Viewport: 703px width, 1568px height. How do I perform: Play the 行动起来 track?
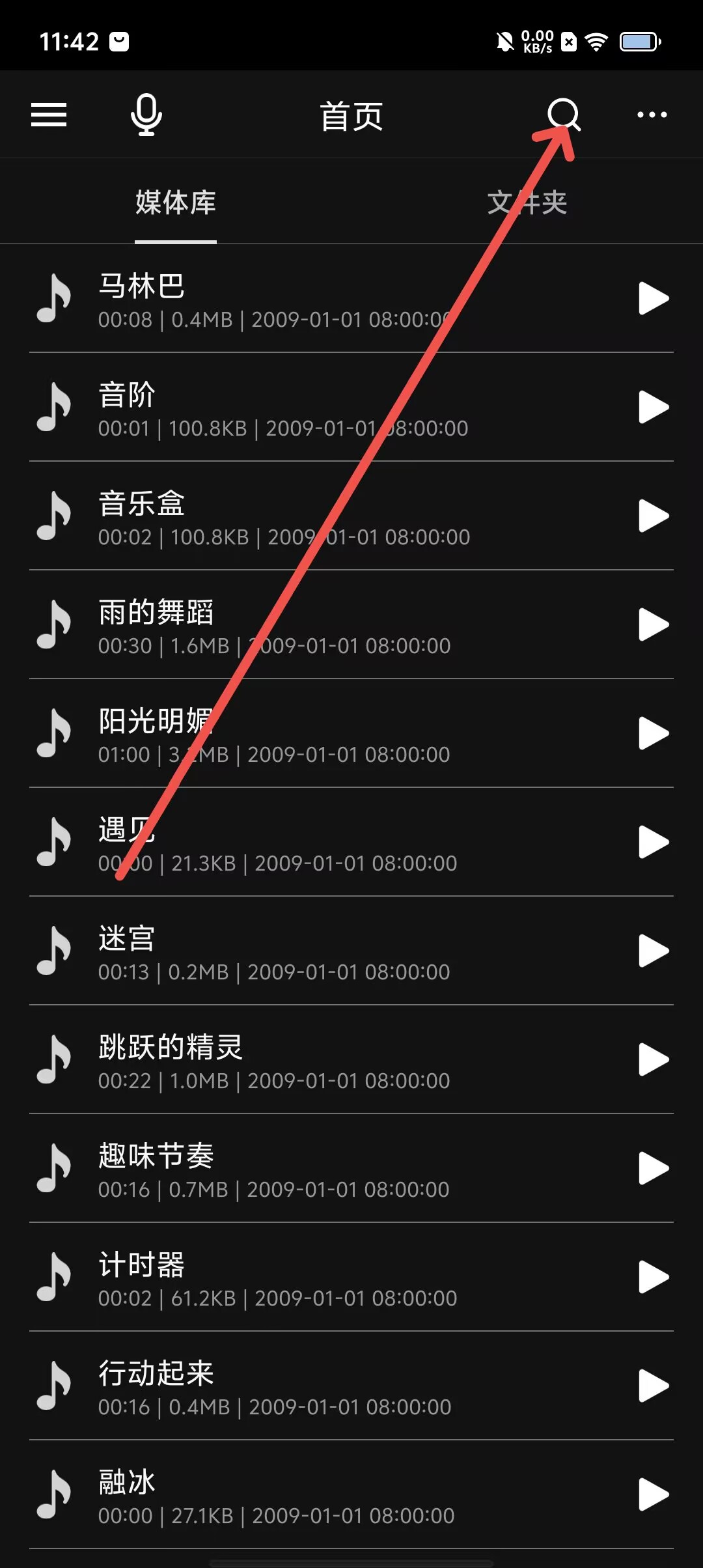coord(654,1386)
